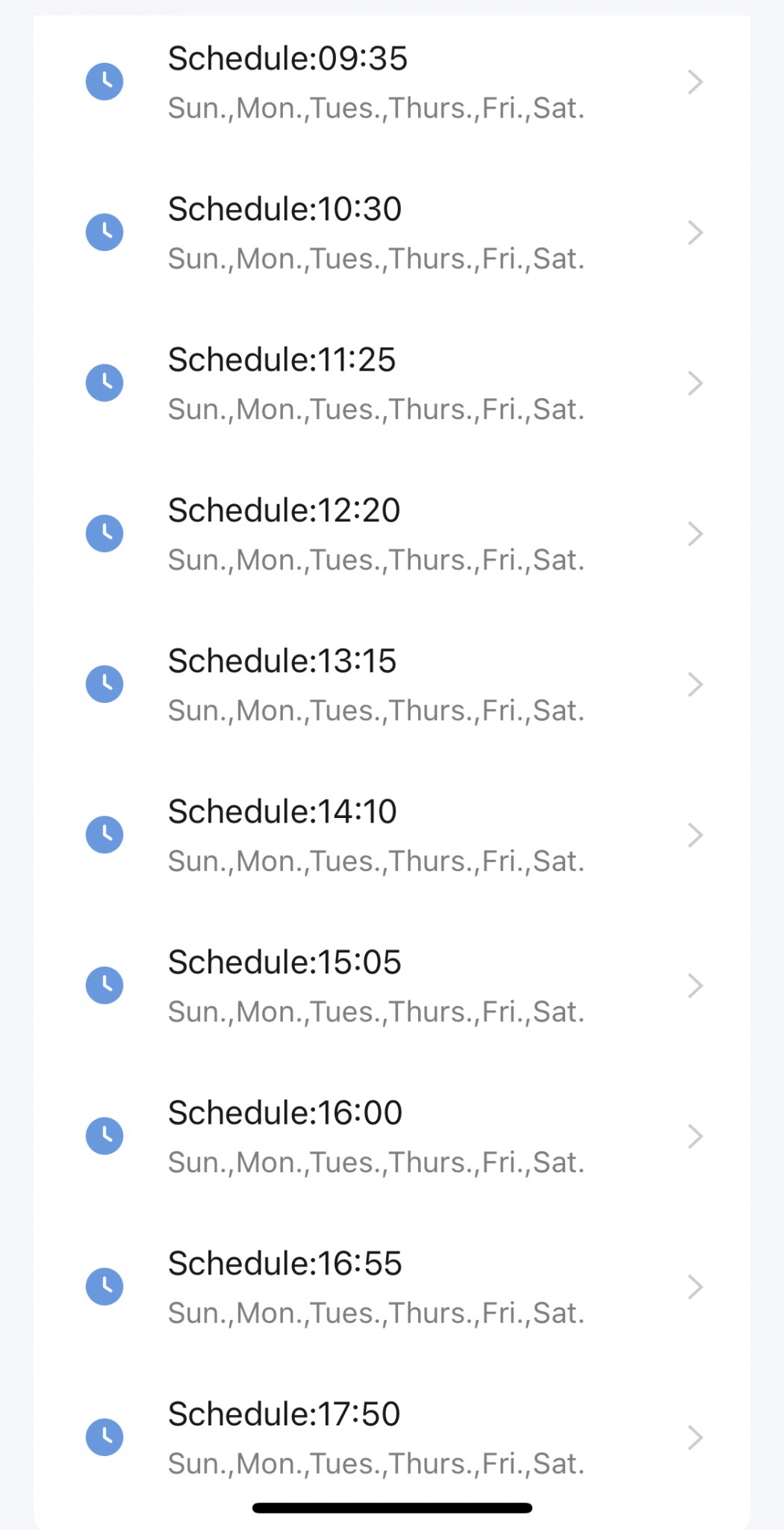Open Schedule:12:20 details
Image resolution: width=784 pixels, height=1530 pixels.
(392, 534)
